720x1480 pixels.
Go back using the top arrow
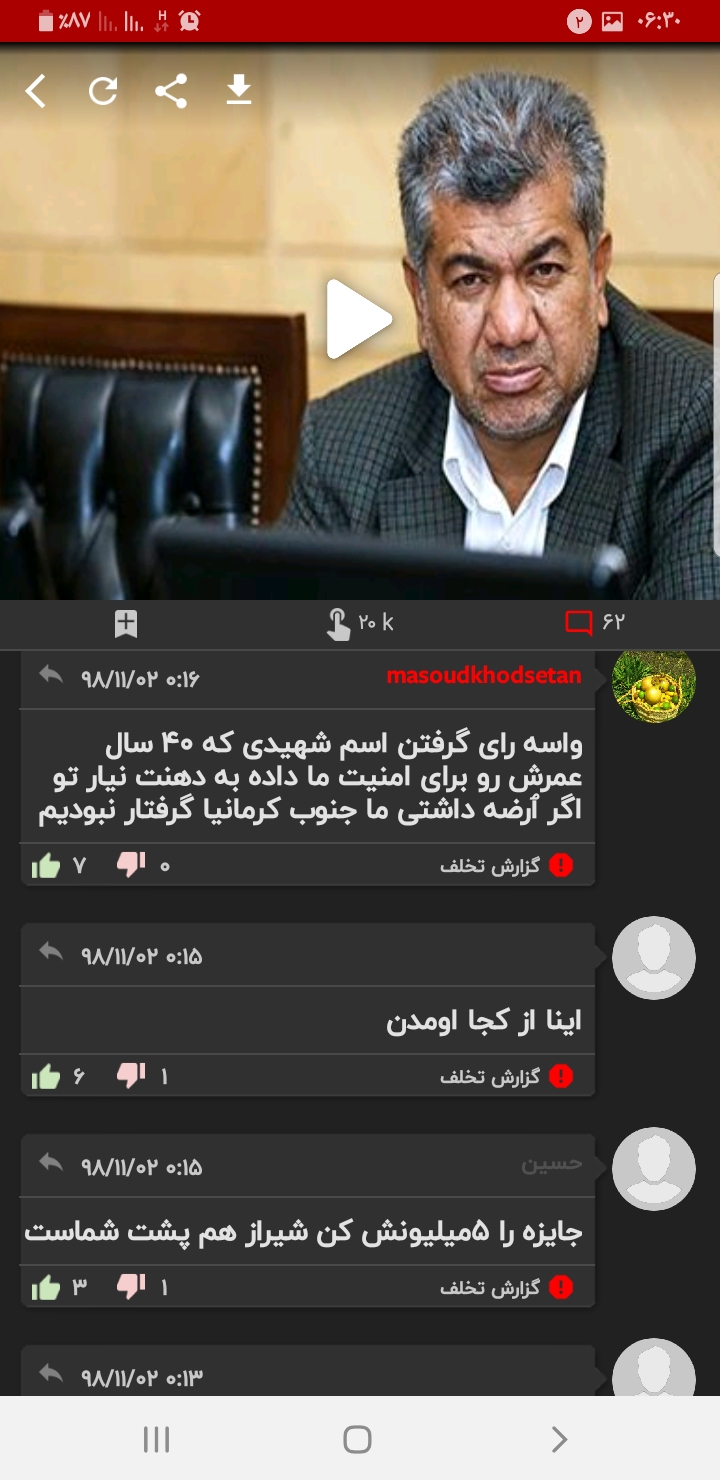pos(36,92)
